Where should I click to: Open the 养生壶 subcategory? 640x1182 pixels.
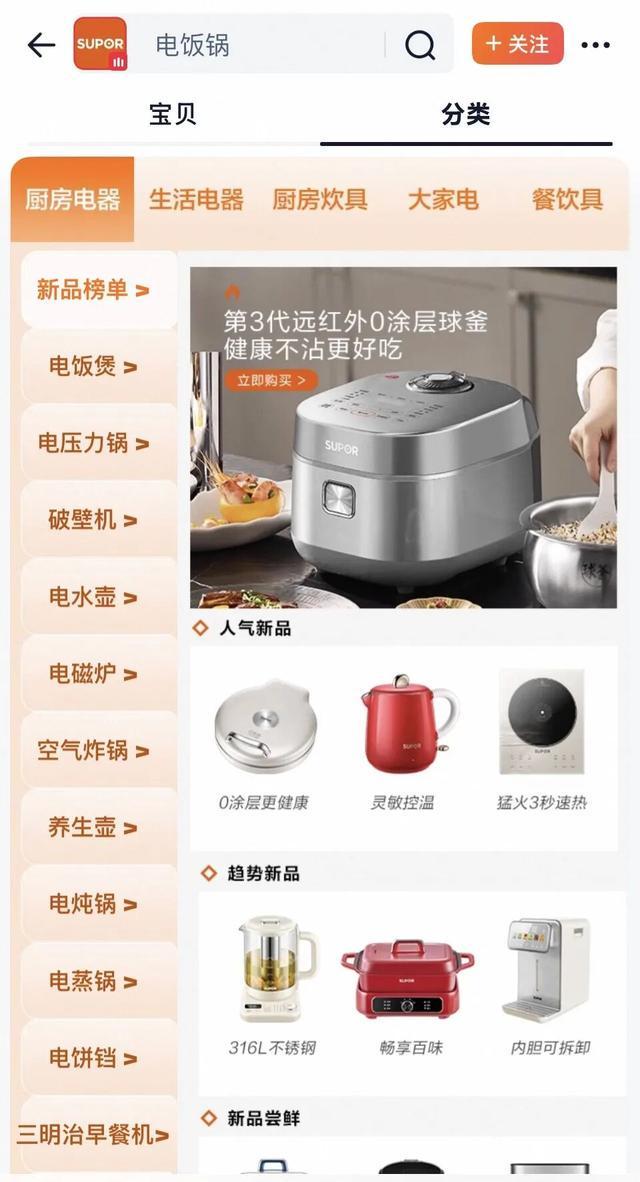(94, 828)
